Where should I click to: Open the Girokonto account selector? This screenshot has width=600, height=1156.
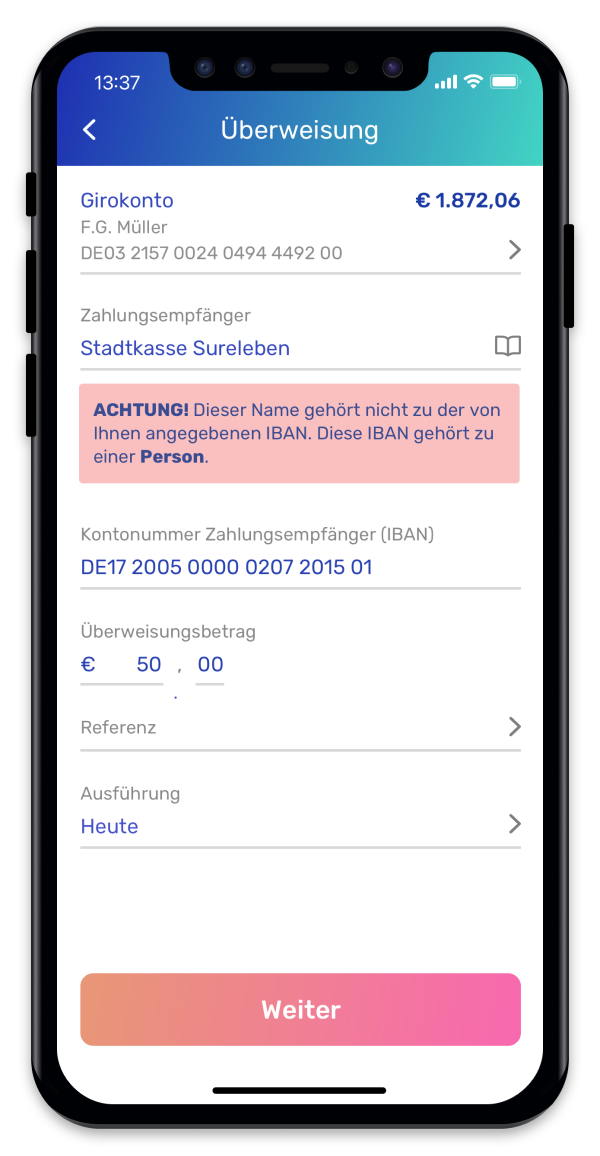(x=300, y=228)
